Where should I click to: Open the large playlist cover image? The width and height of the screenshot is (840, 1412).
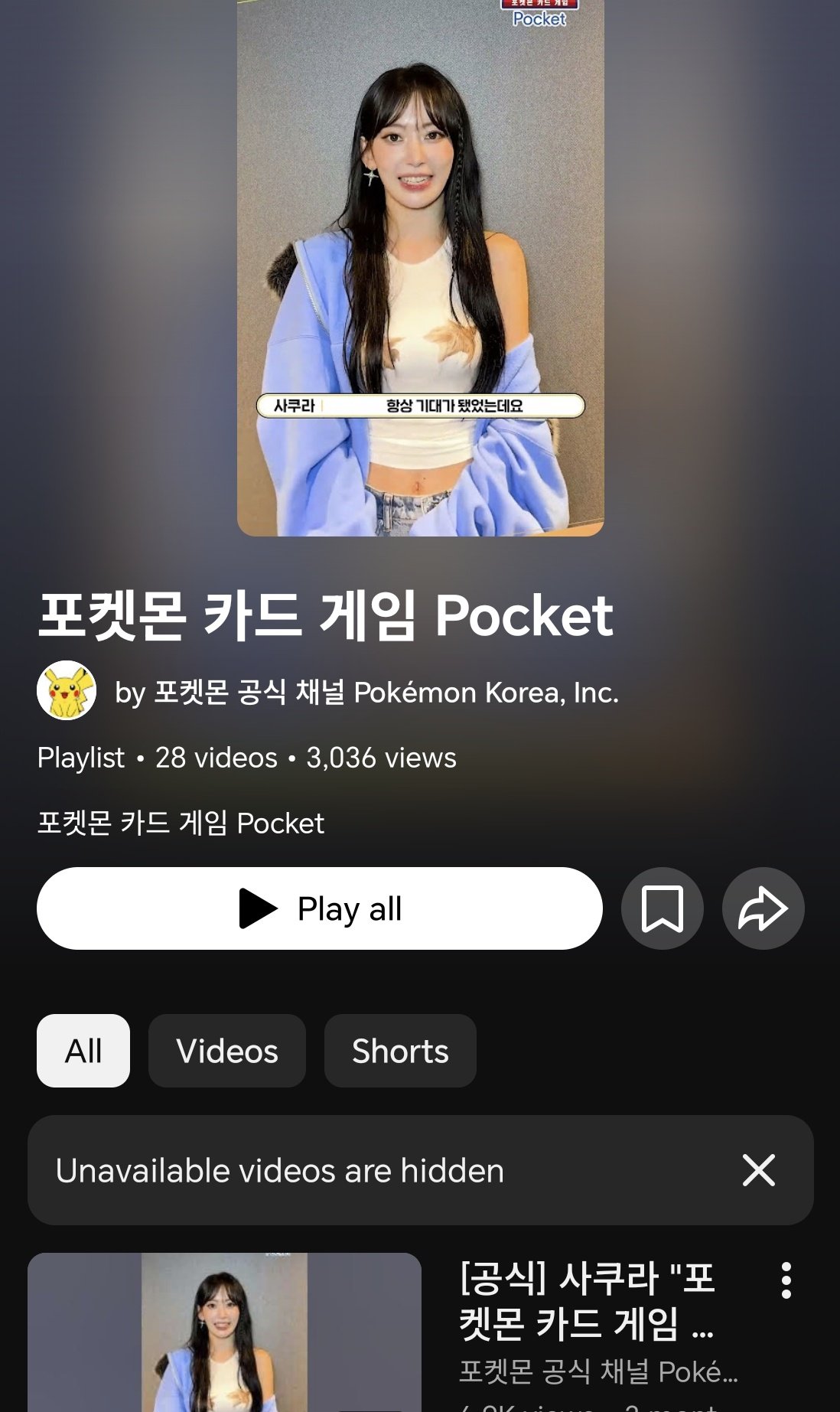[420, 268]
